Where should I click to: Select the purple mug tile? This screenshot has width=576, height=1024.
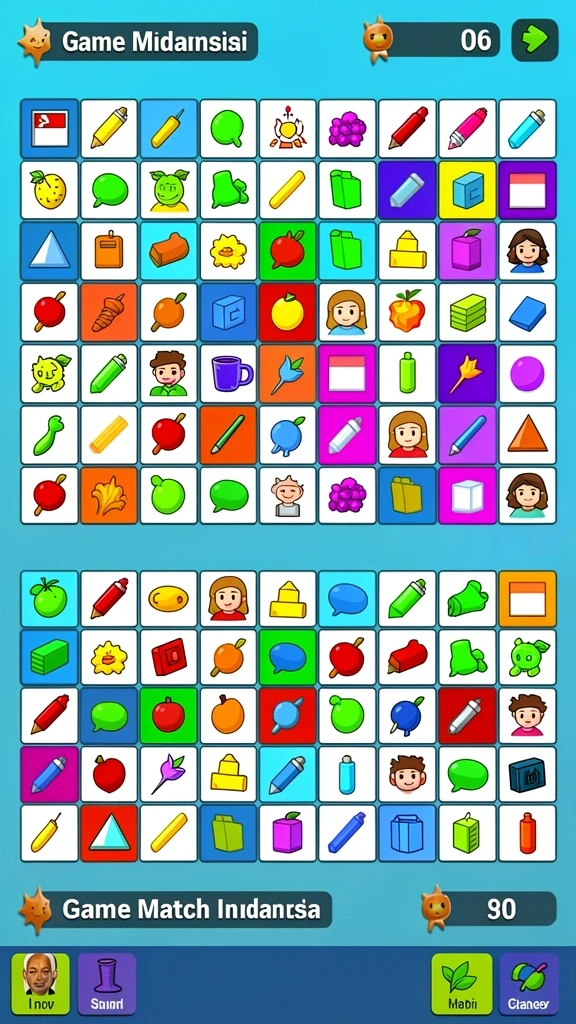(x=229, y=374)
